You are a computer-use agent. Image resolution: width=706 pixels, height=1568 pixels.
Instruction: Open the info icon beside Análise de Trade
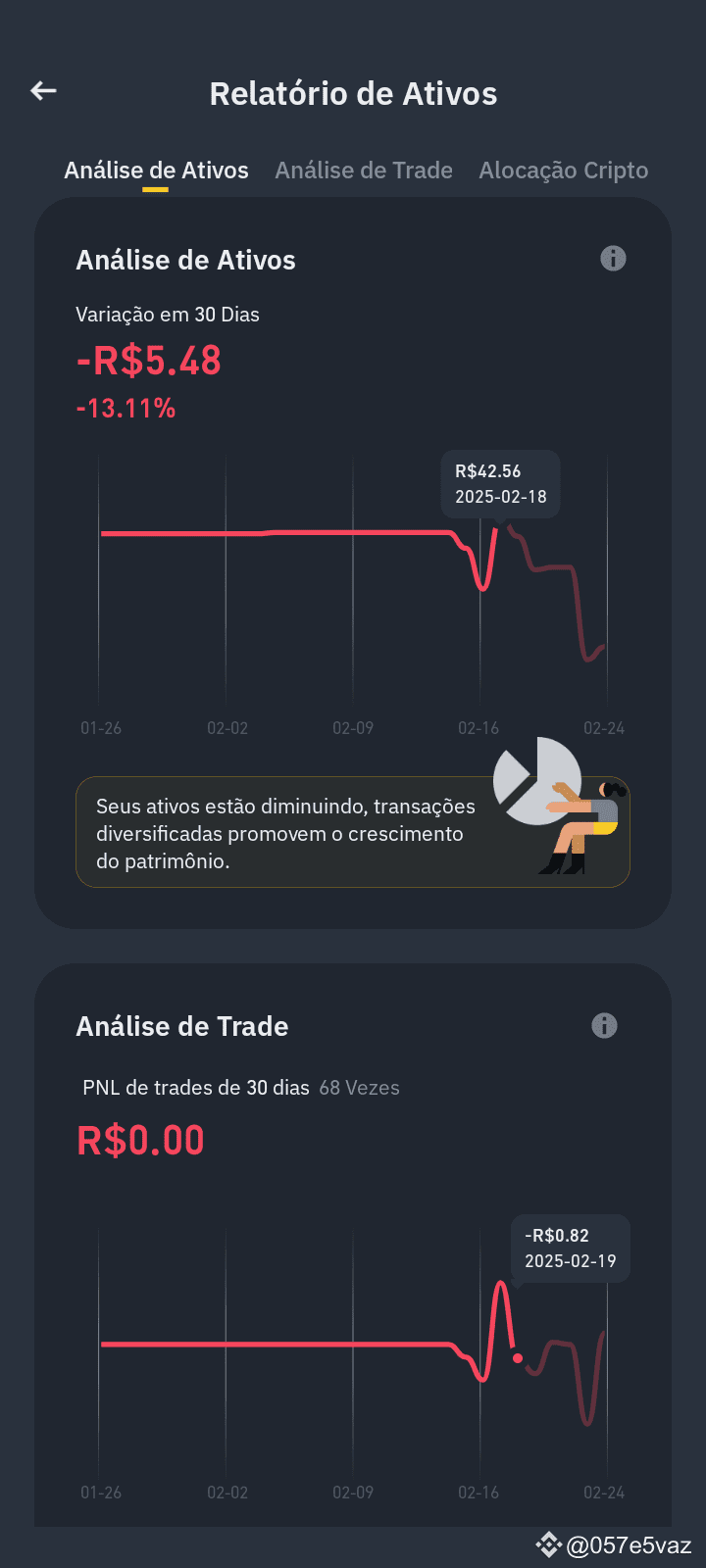tap(604, 1026)
